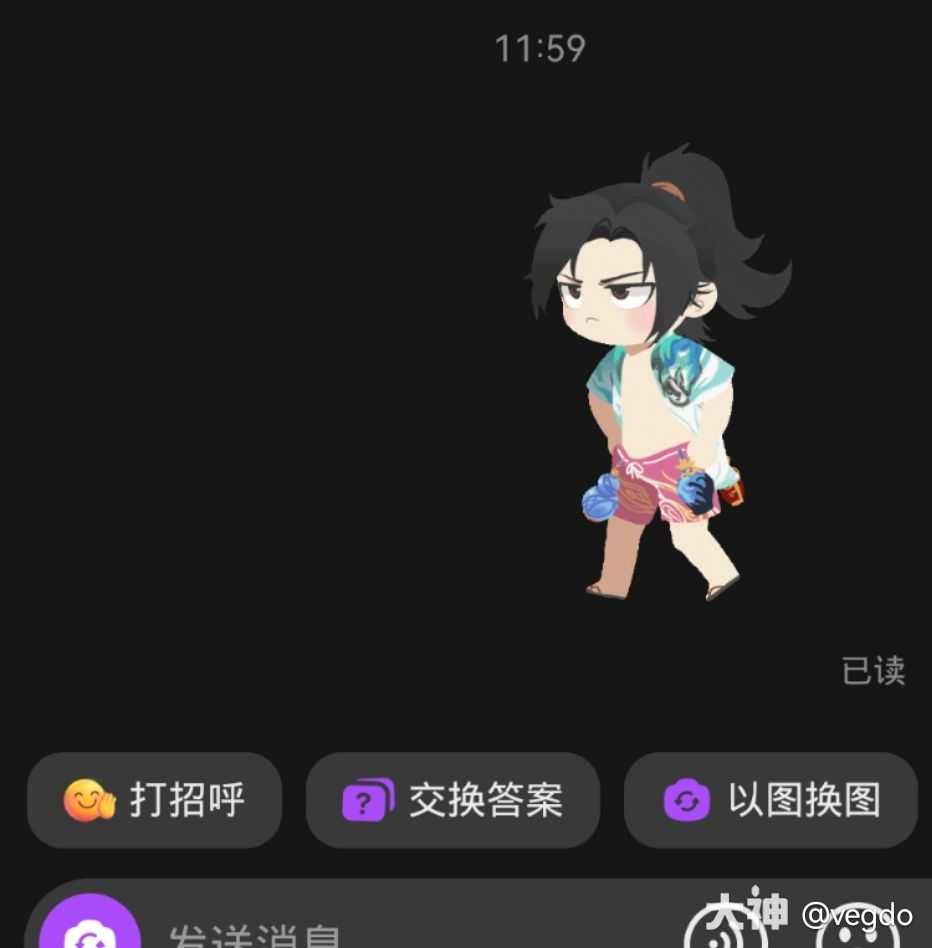Viewport: 932px width, 948px height.
Task: Tap the 11:59 timestamp text
Action: coord(538,49)
